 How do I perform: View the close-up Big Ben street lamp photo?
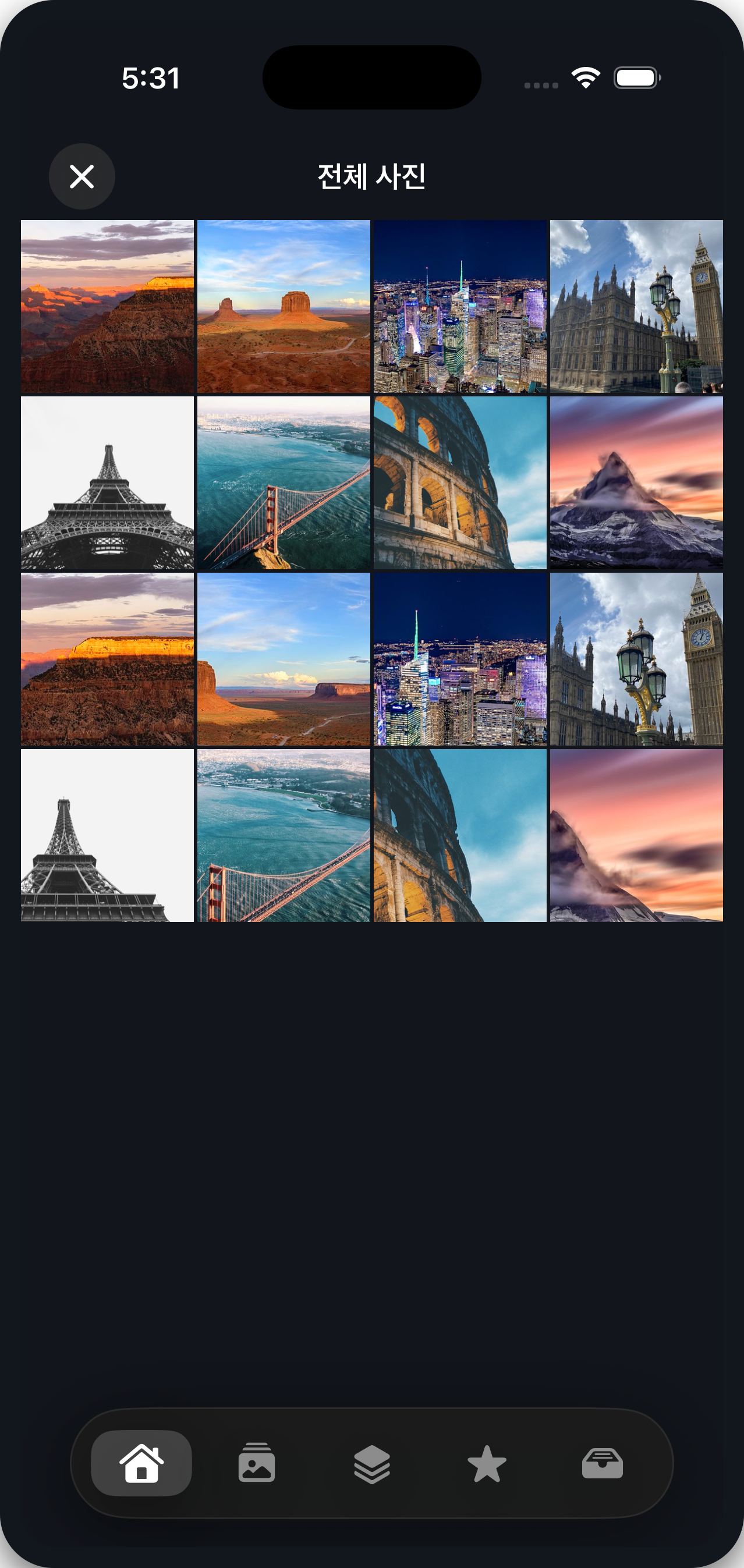637,659
